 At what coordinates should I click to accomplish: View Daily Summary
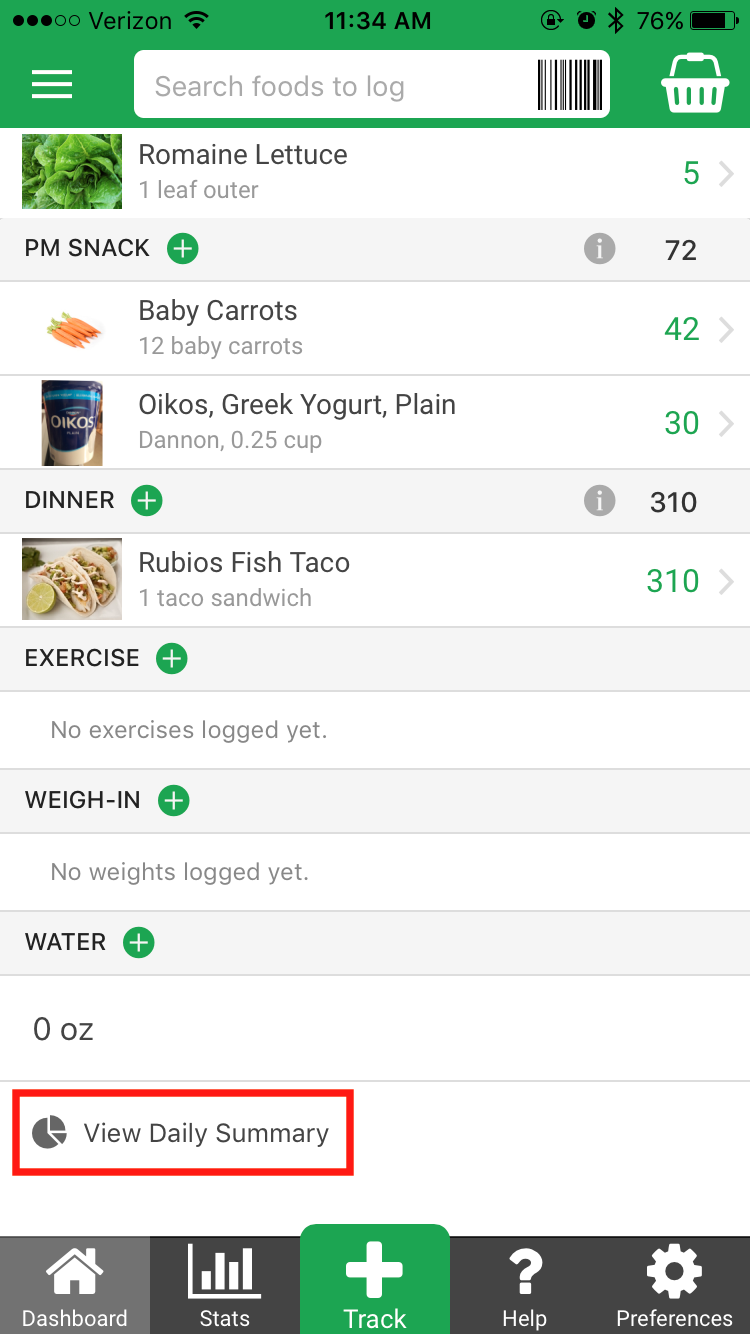tap(205, 1132)
